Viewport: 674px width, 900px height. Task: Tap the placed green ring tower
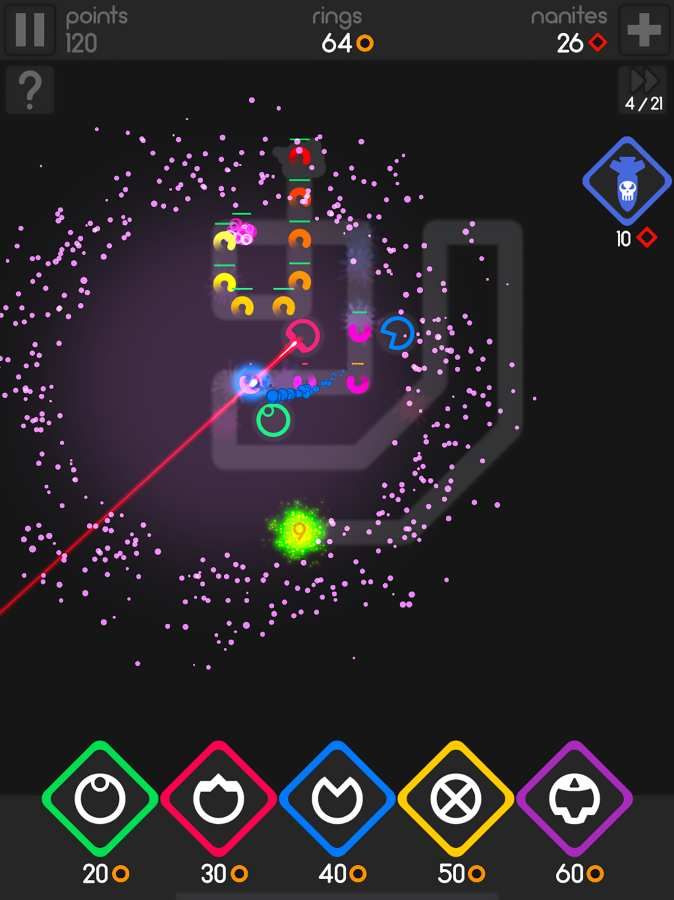pyautogui.click(x=273, y=420)
